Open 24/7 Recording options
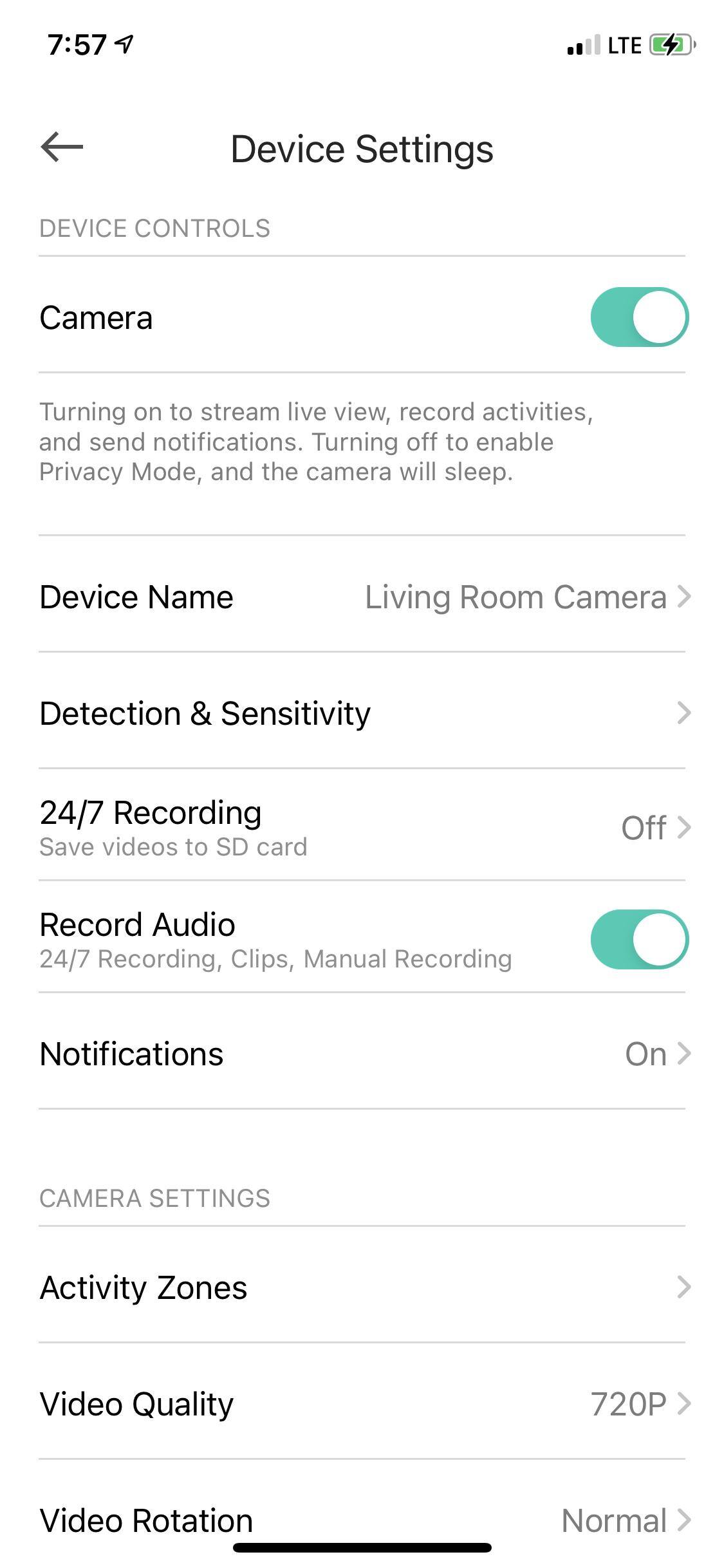Screen dimensions: 724x1568 [x=362, y=827]
